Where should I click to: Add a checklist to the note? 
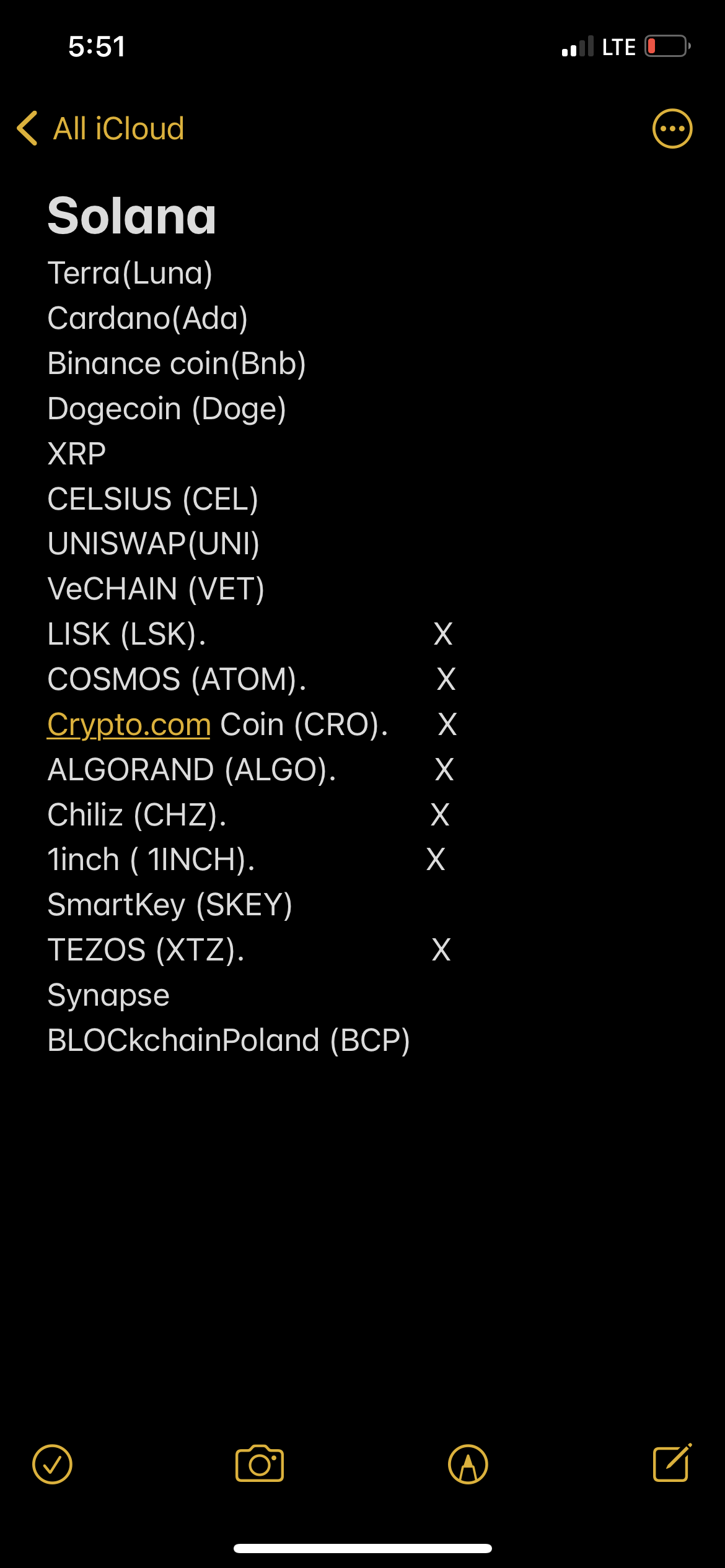point(52,1465)
